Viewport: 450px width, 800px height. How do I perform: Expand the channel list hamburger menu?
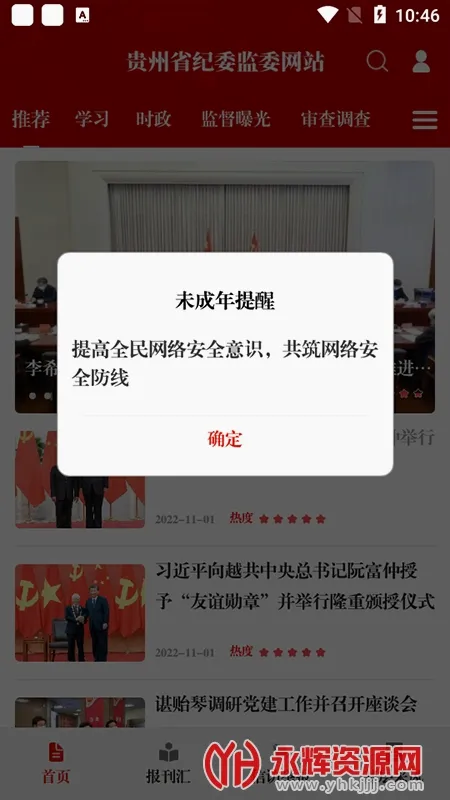click(424, 120)
